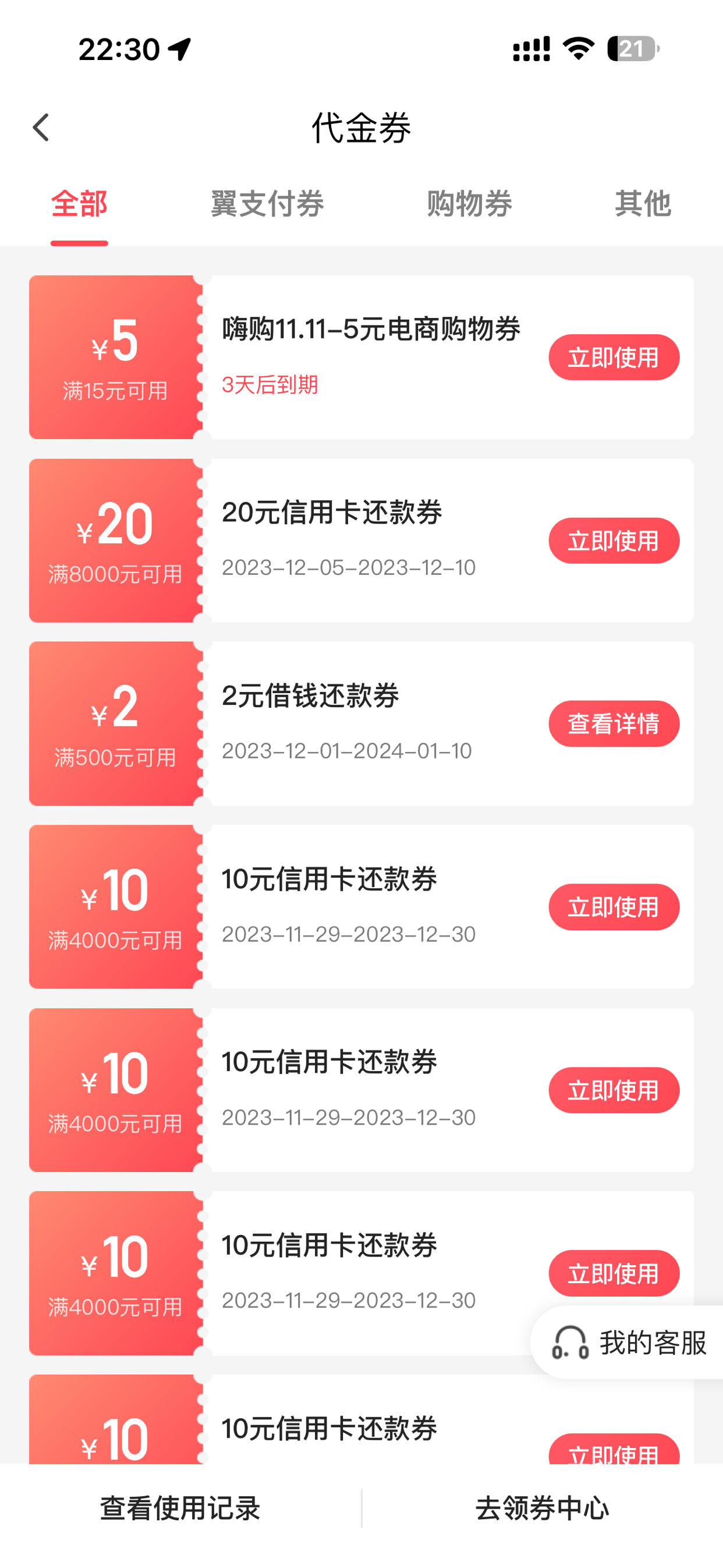The width and height of the screenshot is (723, 1568).
Task: Tap 查看详情 for the 2元借钱还款券
Action: coord(614,724)
